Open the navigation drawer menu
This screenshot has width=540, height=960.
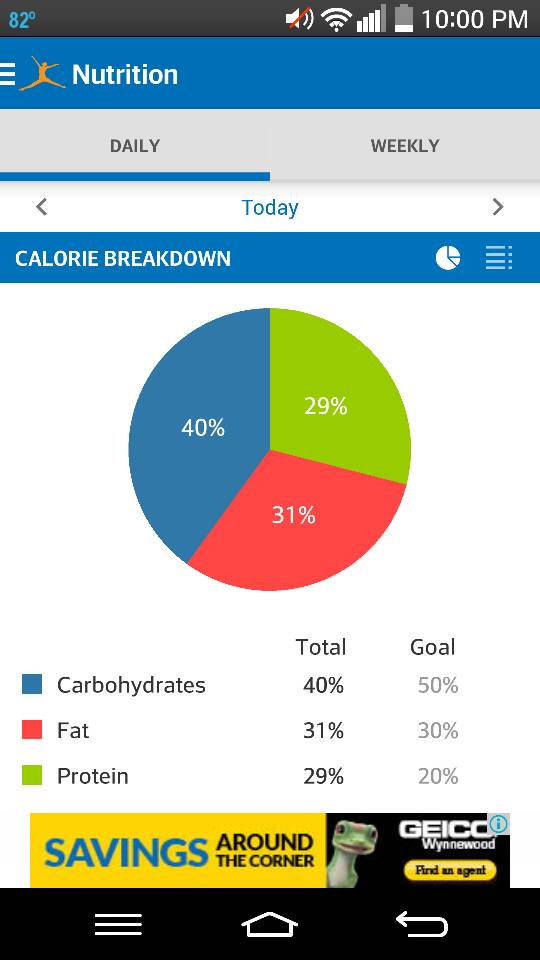[x=7, y=74]
